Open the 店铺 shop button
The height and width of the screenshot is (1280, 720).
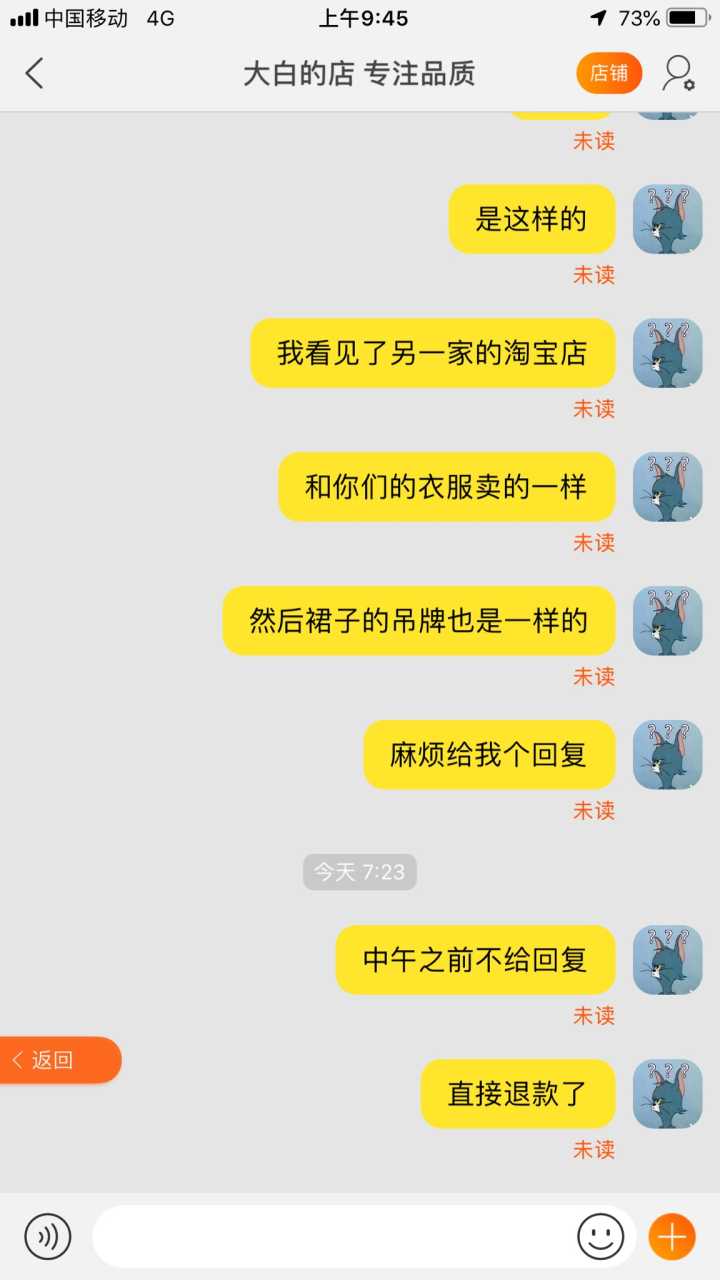tap(609, 73)
